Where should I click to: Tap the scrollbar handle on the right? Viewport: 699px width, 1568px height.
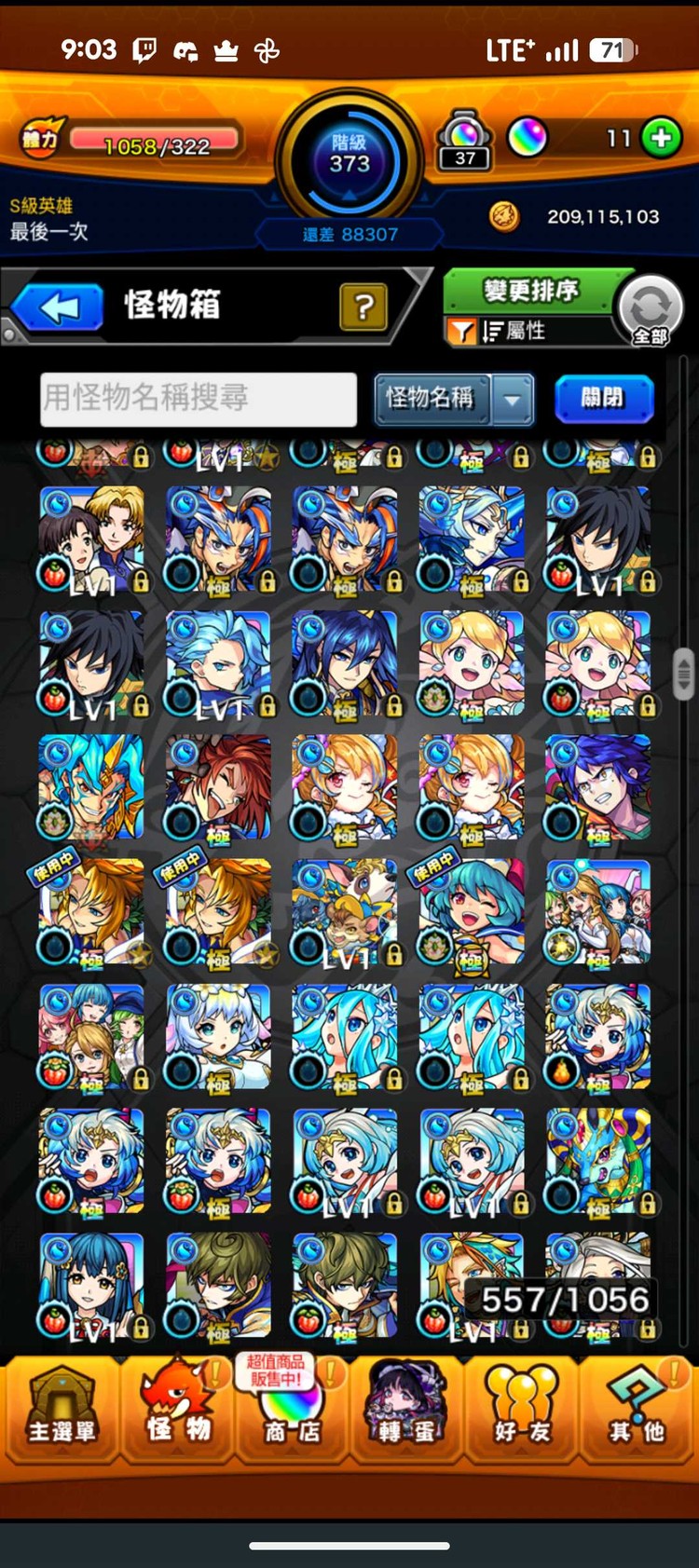coord(684,674)
